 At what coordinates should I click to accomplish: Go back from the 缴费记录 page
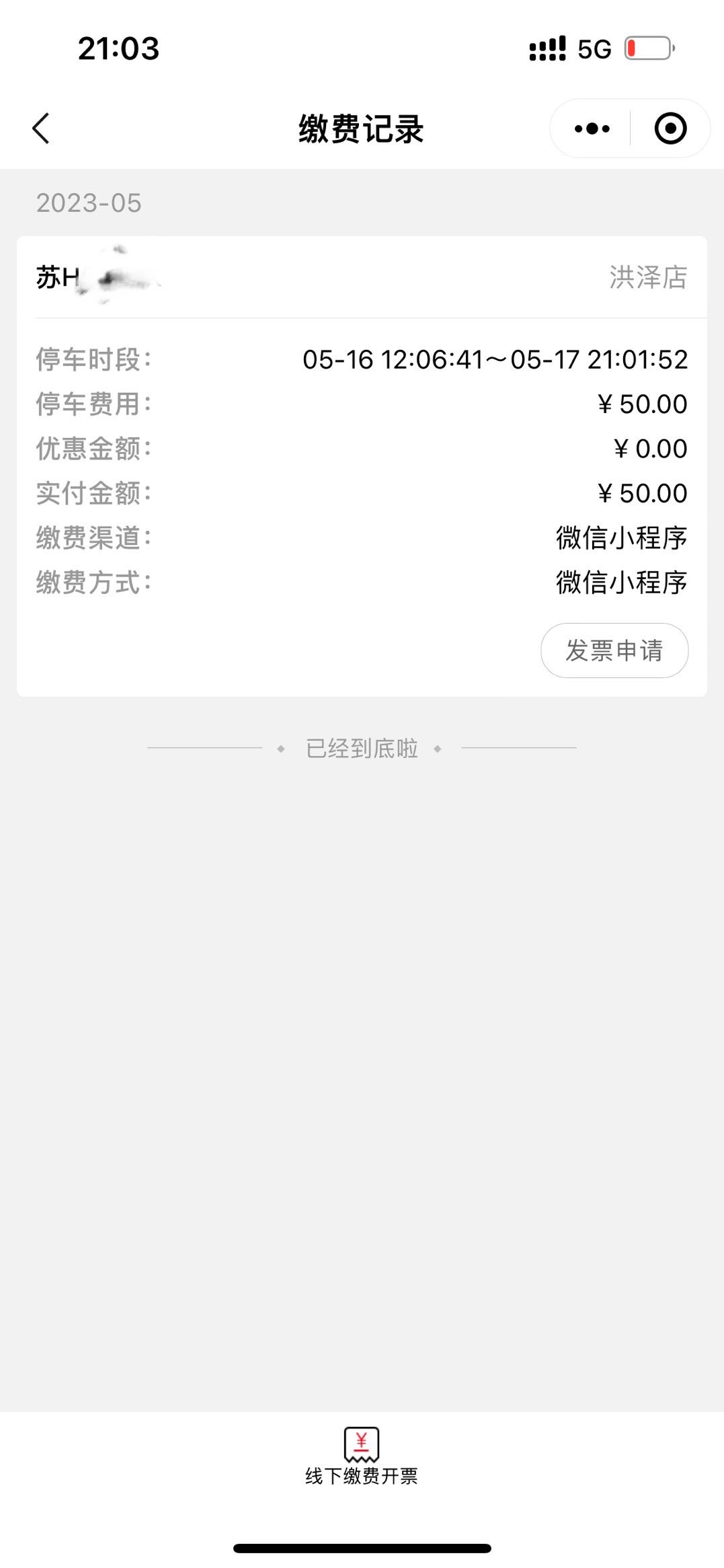[x=41, y=128]
